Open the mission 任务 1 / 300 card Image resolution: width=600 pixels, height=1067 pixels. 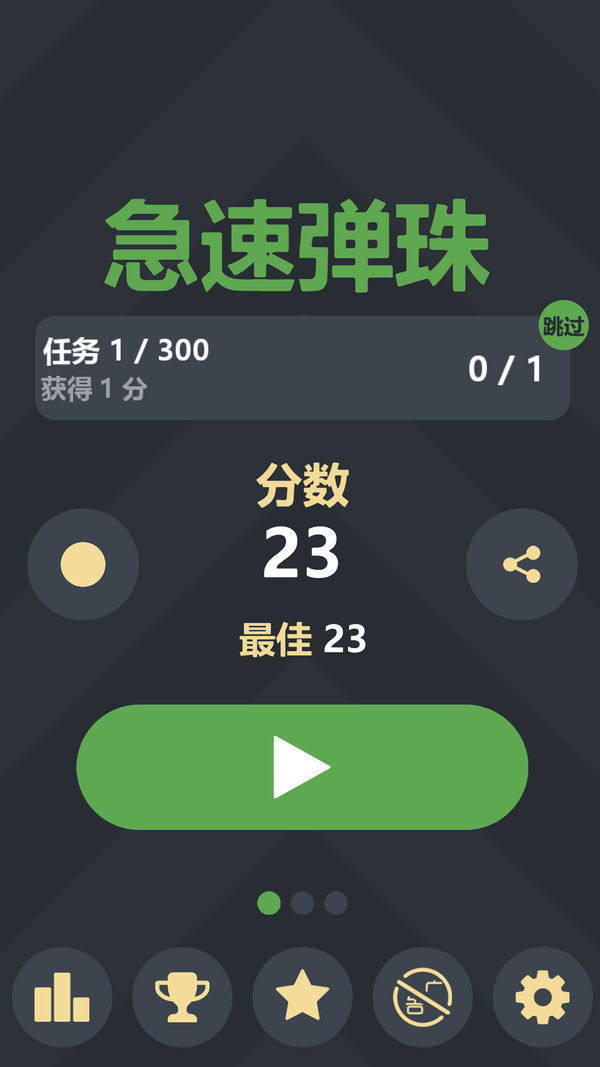click(x=302, y=367)
